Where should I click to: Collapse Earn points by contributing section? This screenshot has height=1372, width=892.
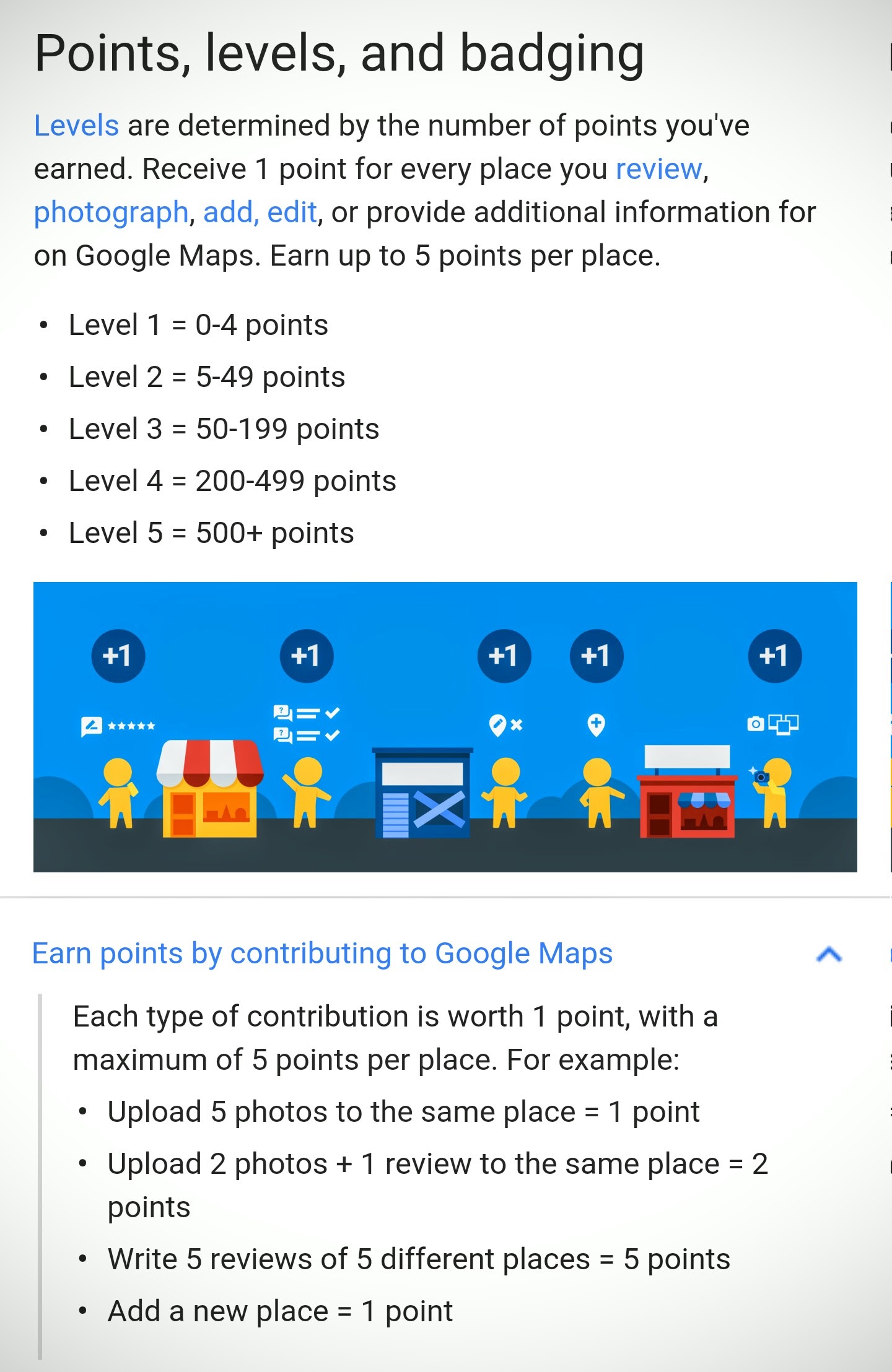[x=829, y=954]
